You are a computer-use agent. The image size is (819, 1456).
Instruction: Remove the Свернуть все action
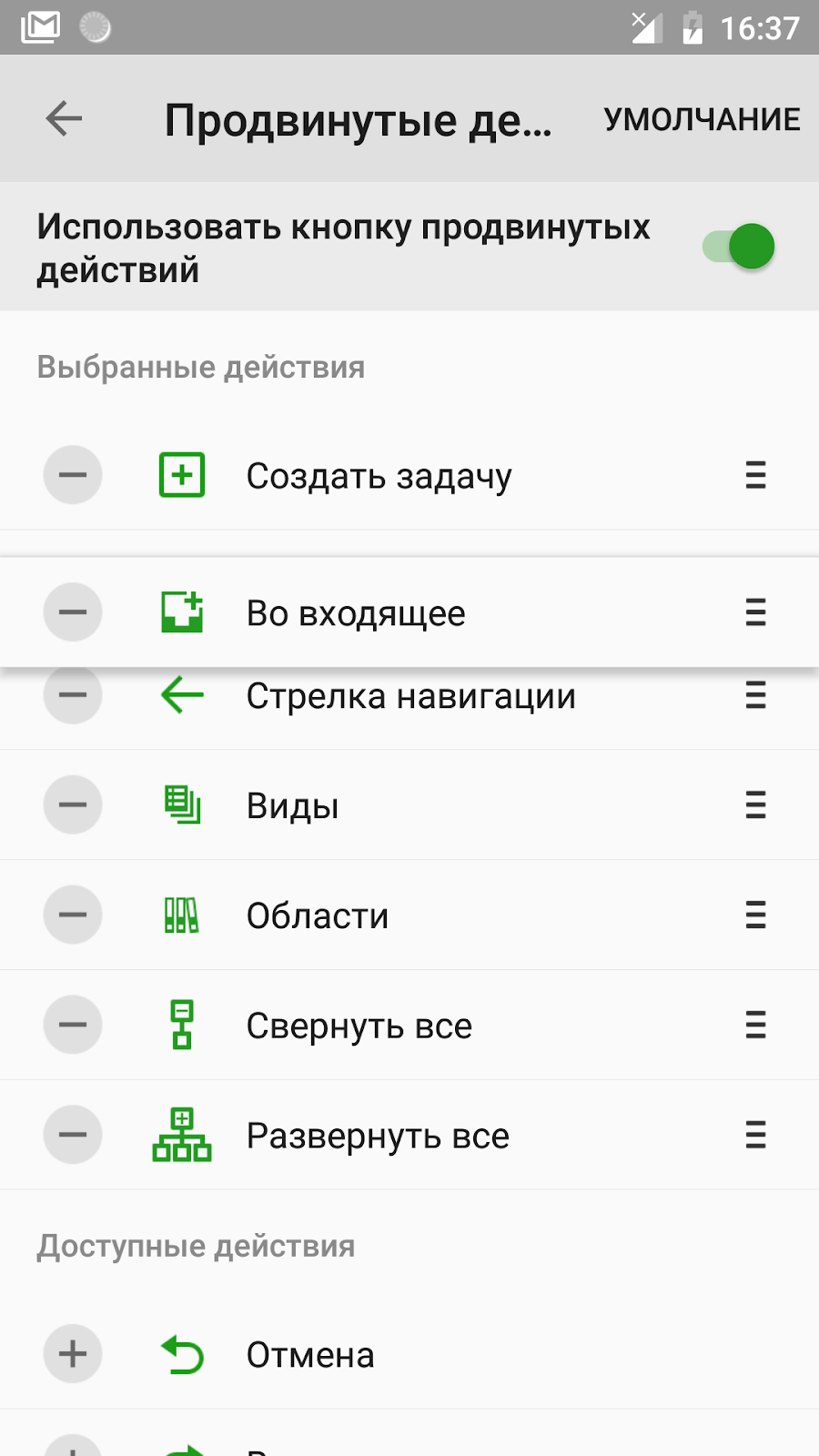click(73, 1026)
